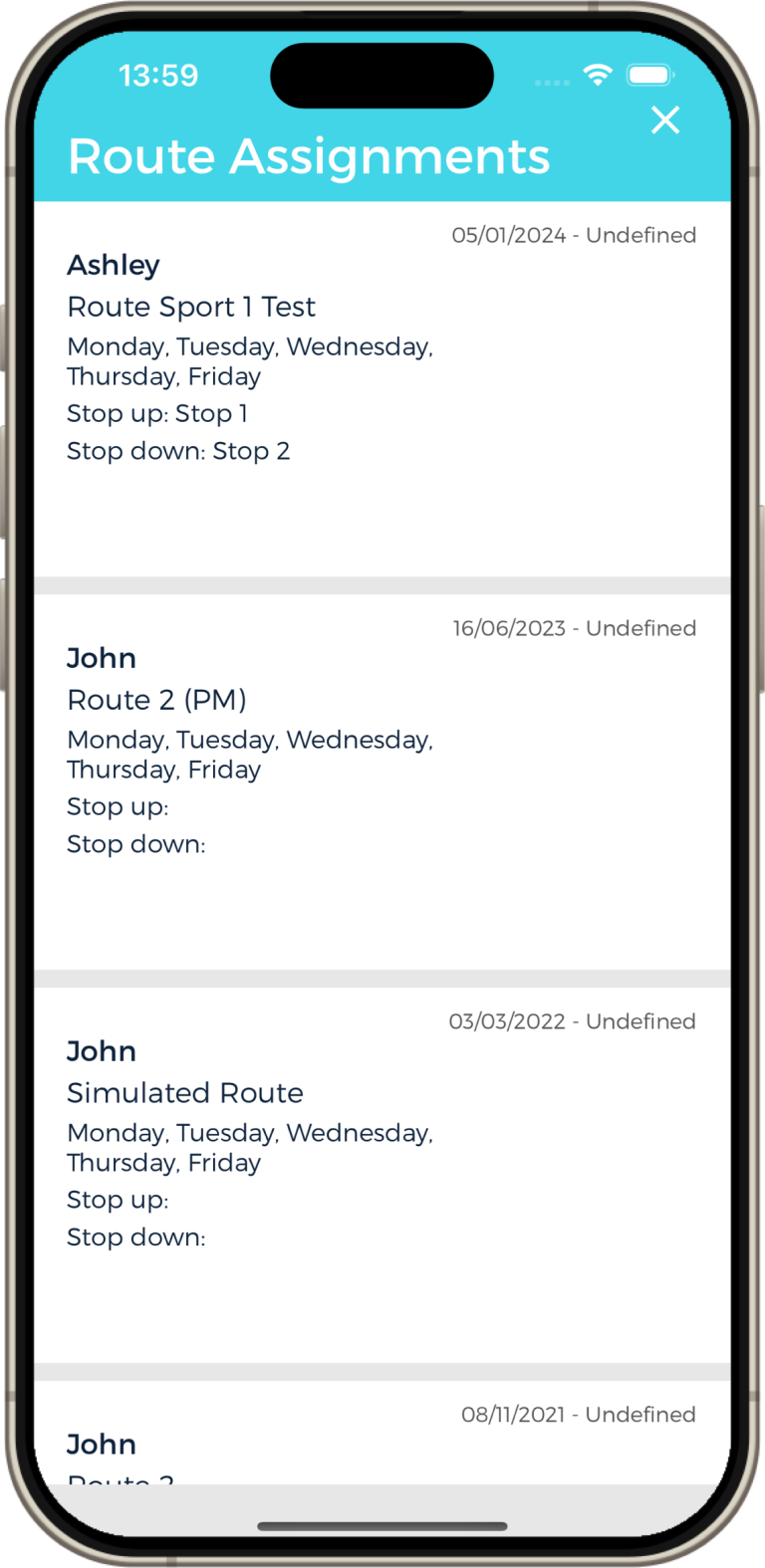The image size is (765, 1568).
Task: Tap the clock showing 13:59
Action: (x=158, y=75)
